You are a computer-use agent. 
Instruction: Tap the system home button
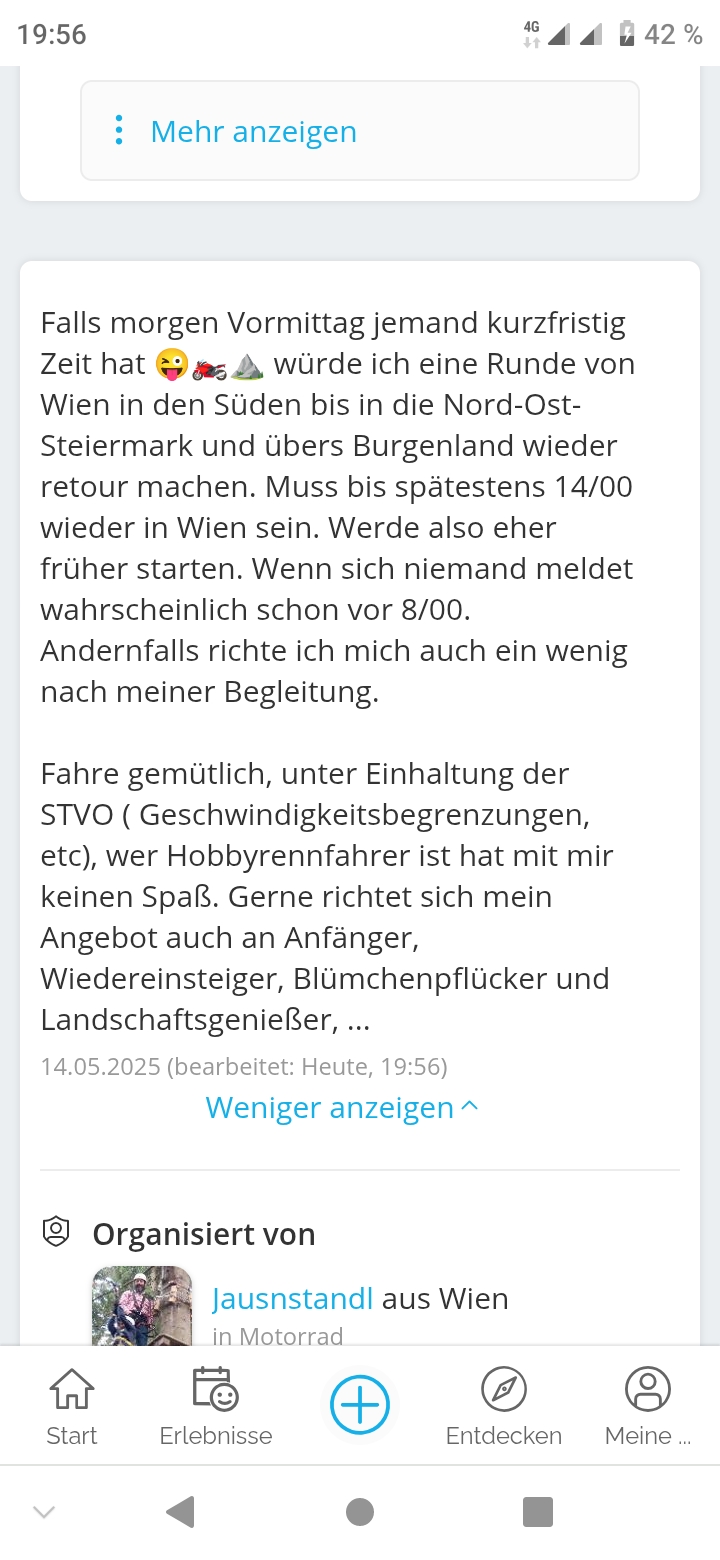click(360, 1512)
